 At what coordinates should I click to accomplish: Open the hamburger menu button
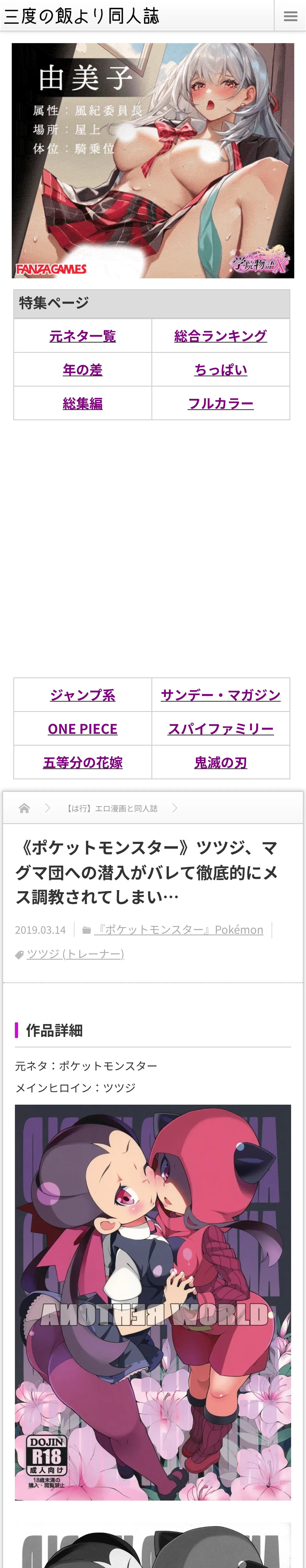[290, 16]
